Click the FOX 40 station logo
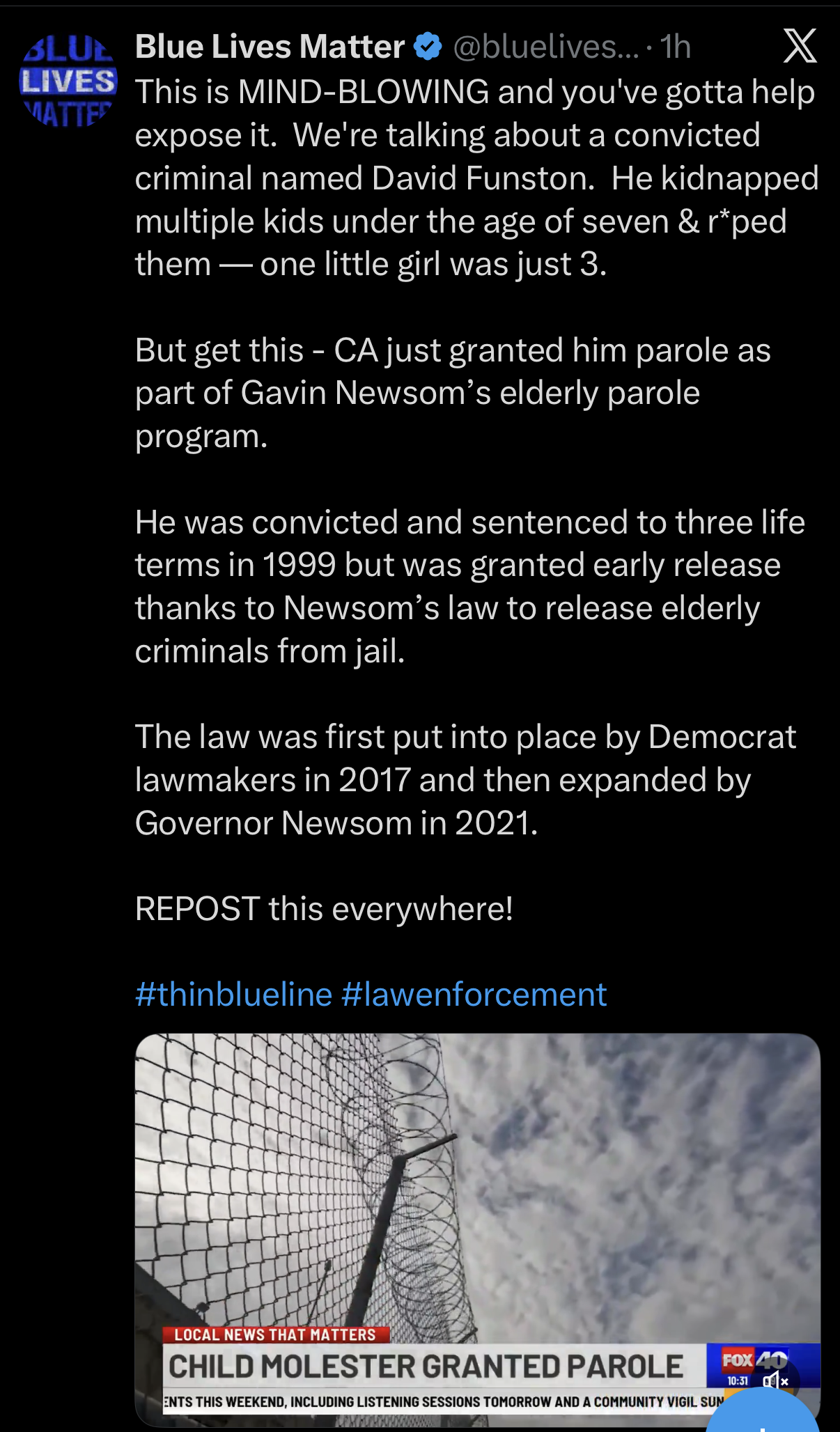This screenshot has height=1432, width=840. point(754,1357)
